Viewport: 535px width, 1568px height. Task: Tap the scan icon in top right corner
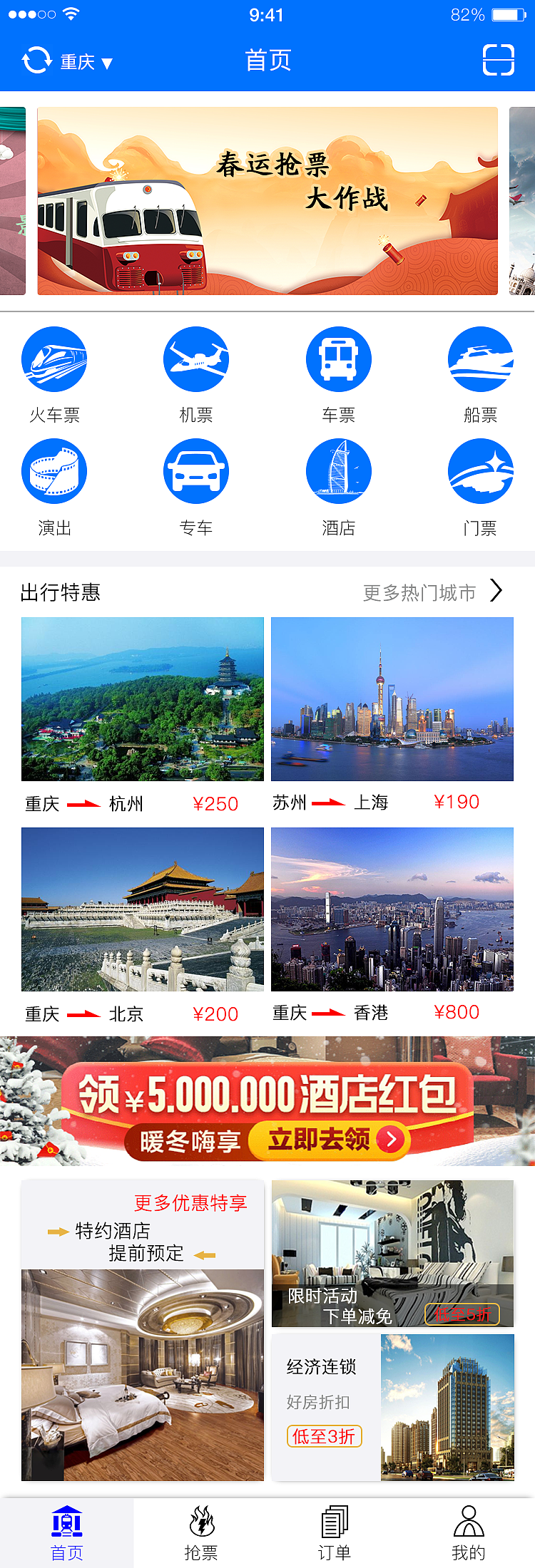[499, 60]
